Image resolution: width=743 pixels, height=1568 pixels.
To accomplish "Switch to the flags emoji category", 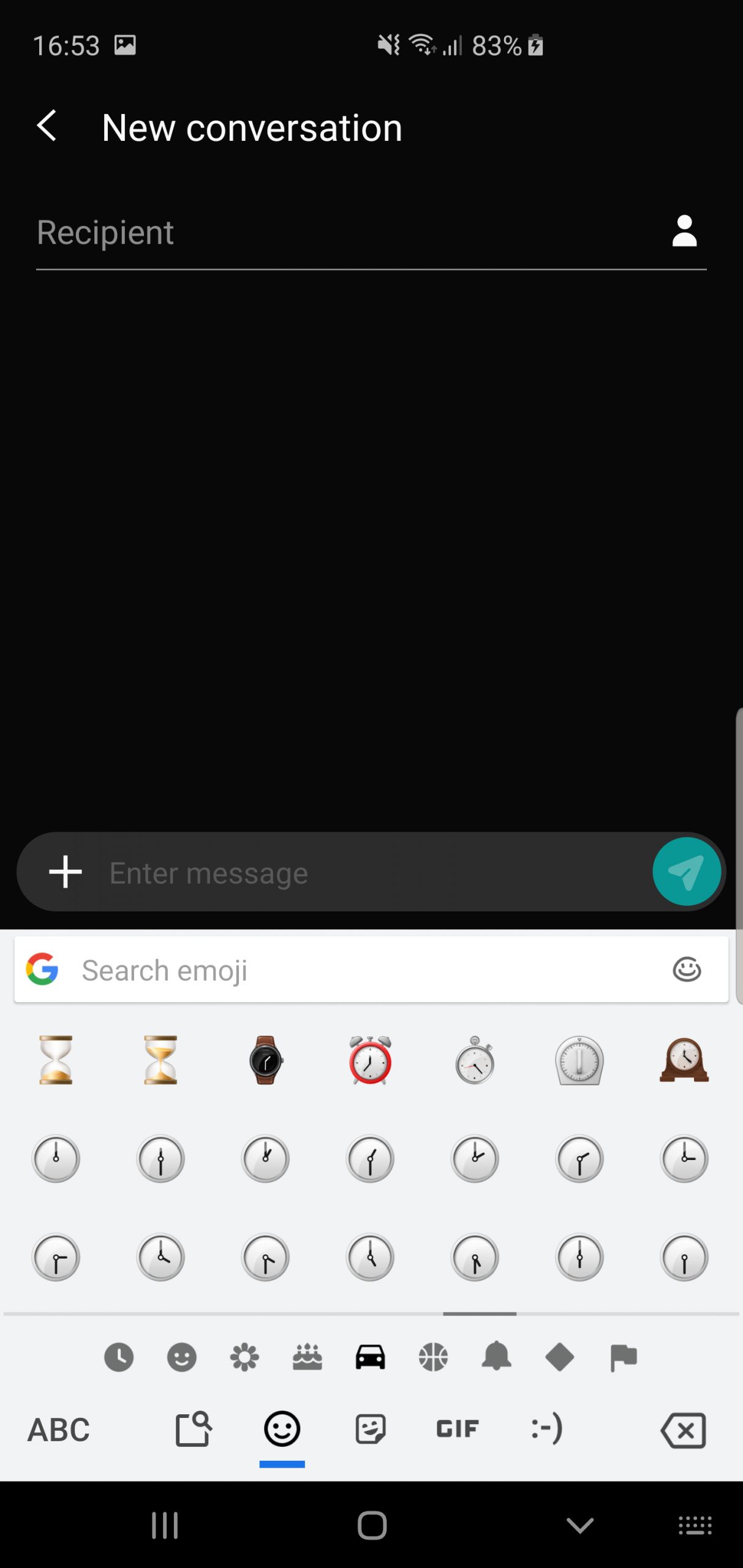I will tap(623, 1357).
